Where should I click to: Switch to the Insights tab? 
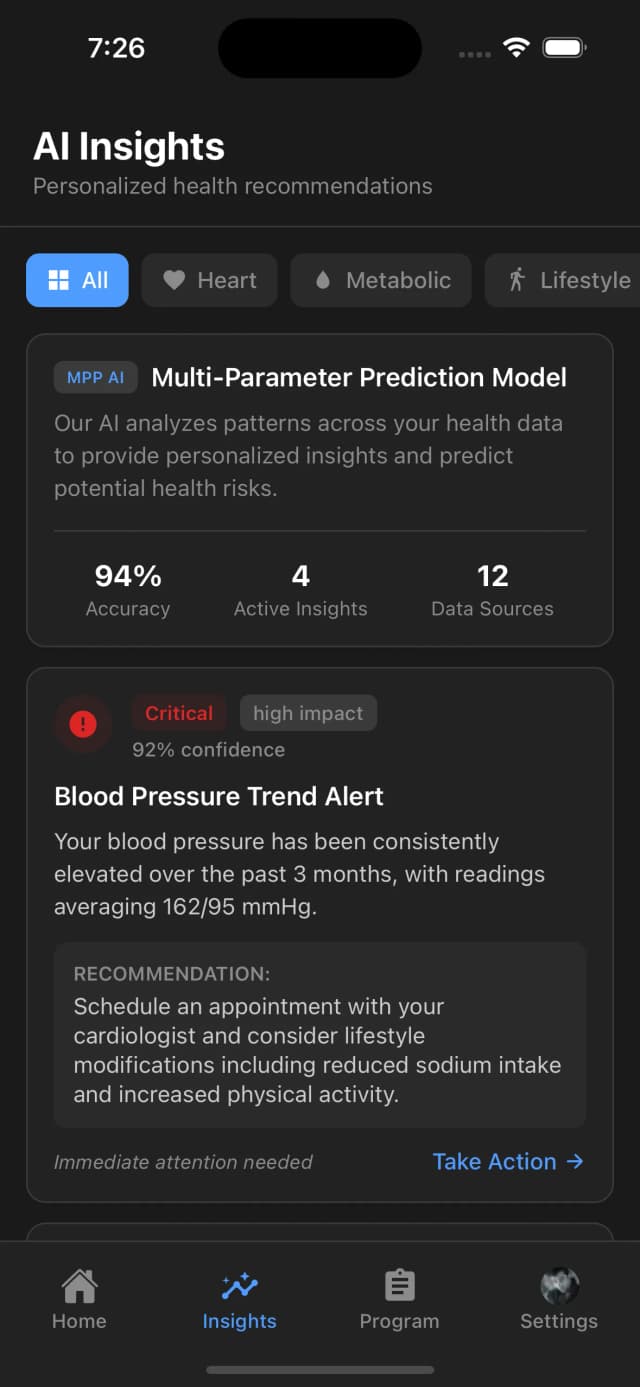coord(239,1300)
